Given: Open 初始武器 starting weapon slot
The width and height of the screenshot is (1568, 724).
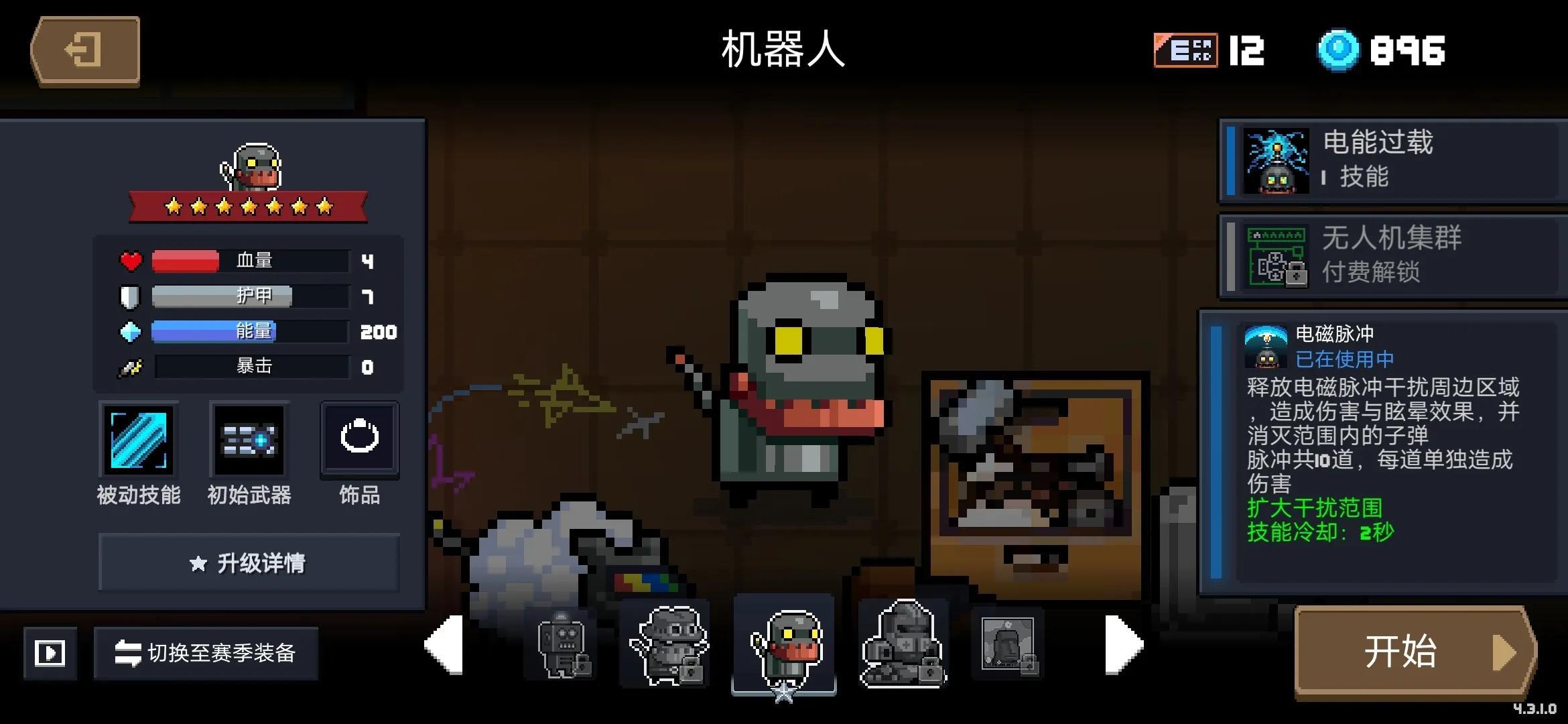Looking at the screenshot, I should (249, 440).
